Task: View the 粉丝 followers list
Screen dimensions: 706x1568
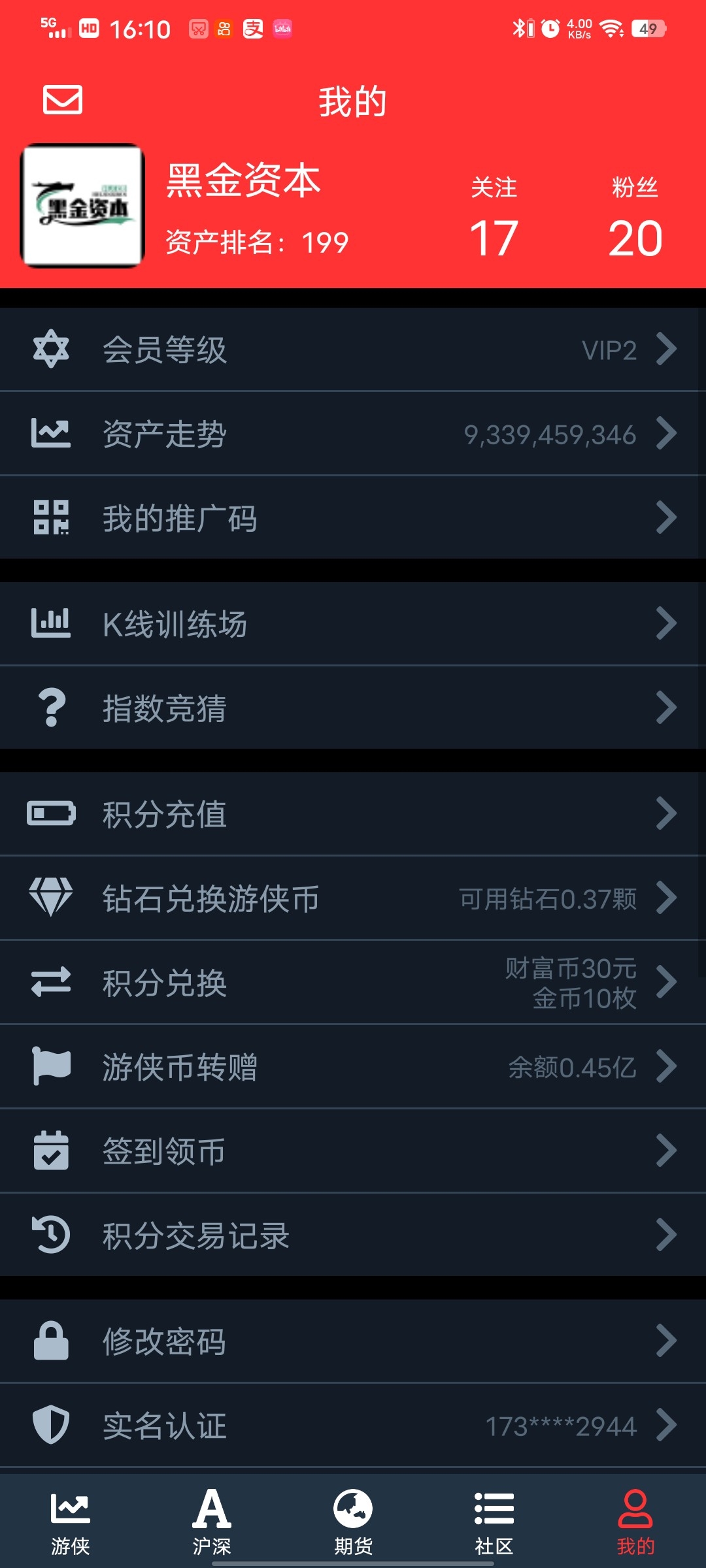Action: pos(635,218)
